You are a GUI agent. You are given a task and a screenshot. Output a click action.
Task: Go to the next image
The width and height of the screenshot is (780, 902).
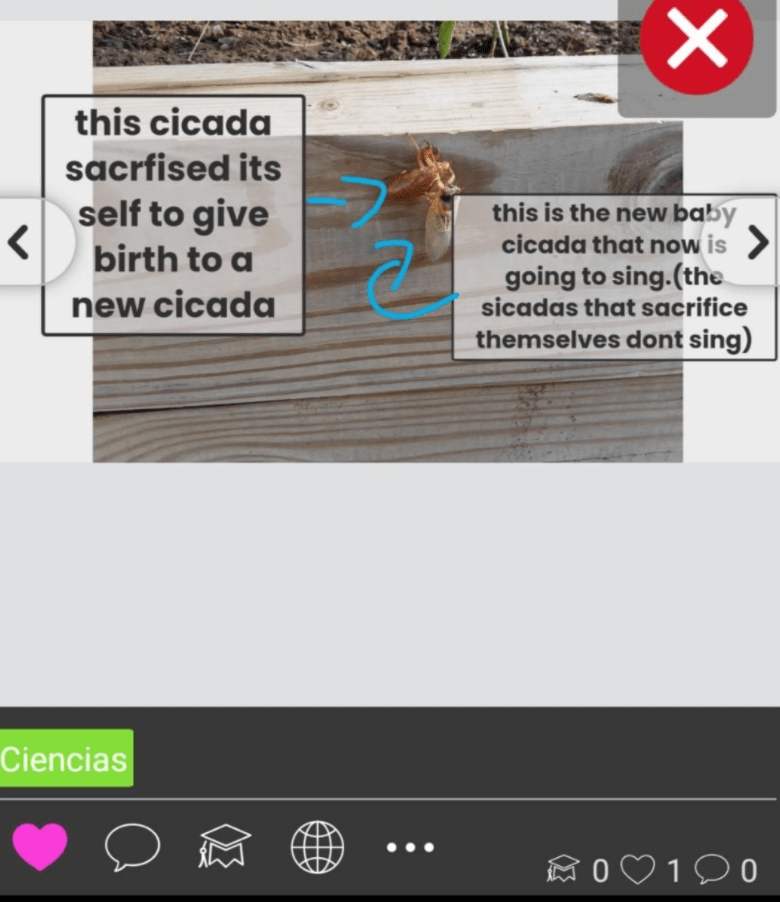click(x=758, y=241)
